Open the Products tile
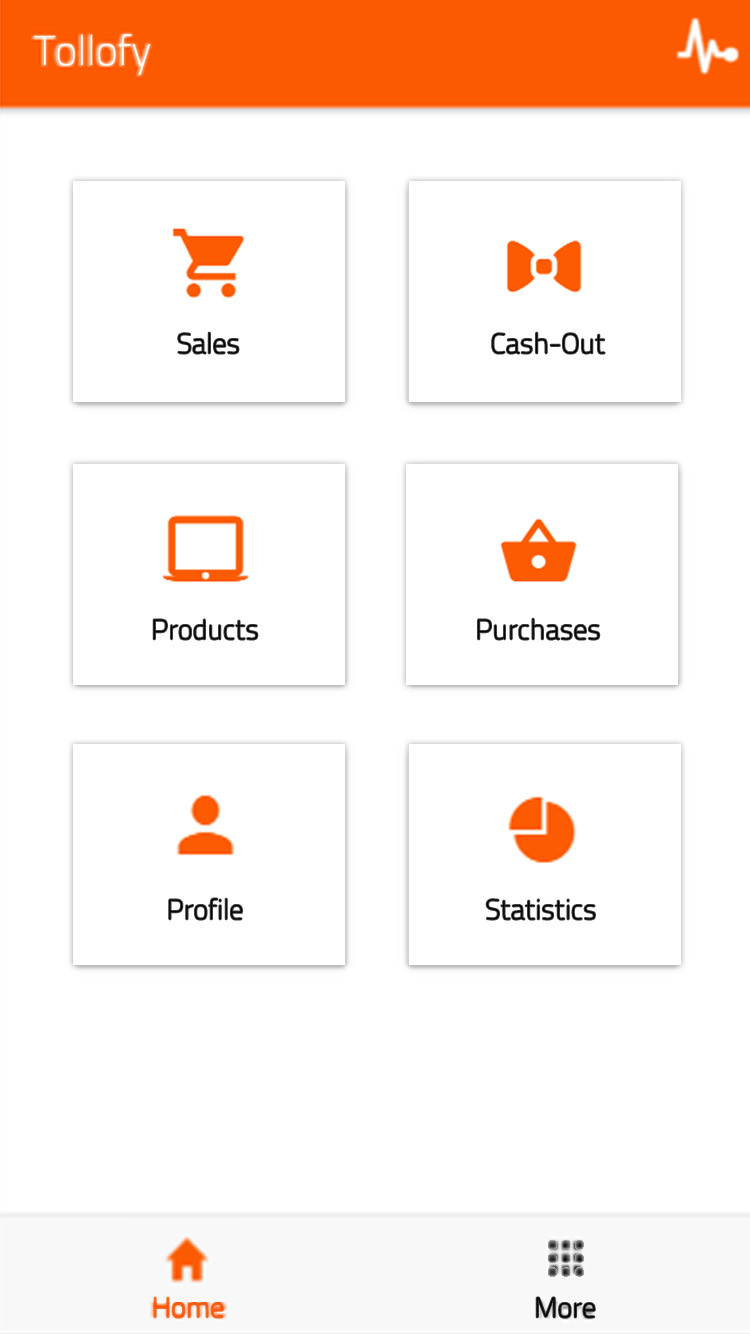Image resolution: width=750 pixels, height=1334 pixels. coord(208,574)
